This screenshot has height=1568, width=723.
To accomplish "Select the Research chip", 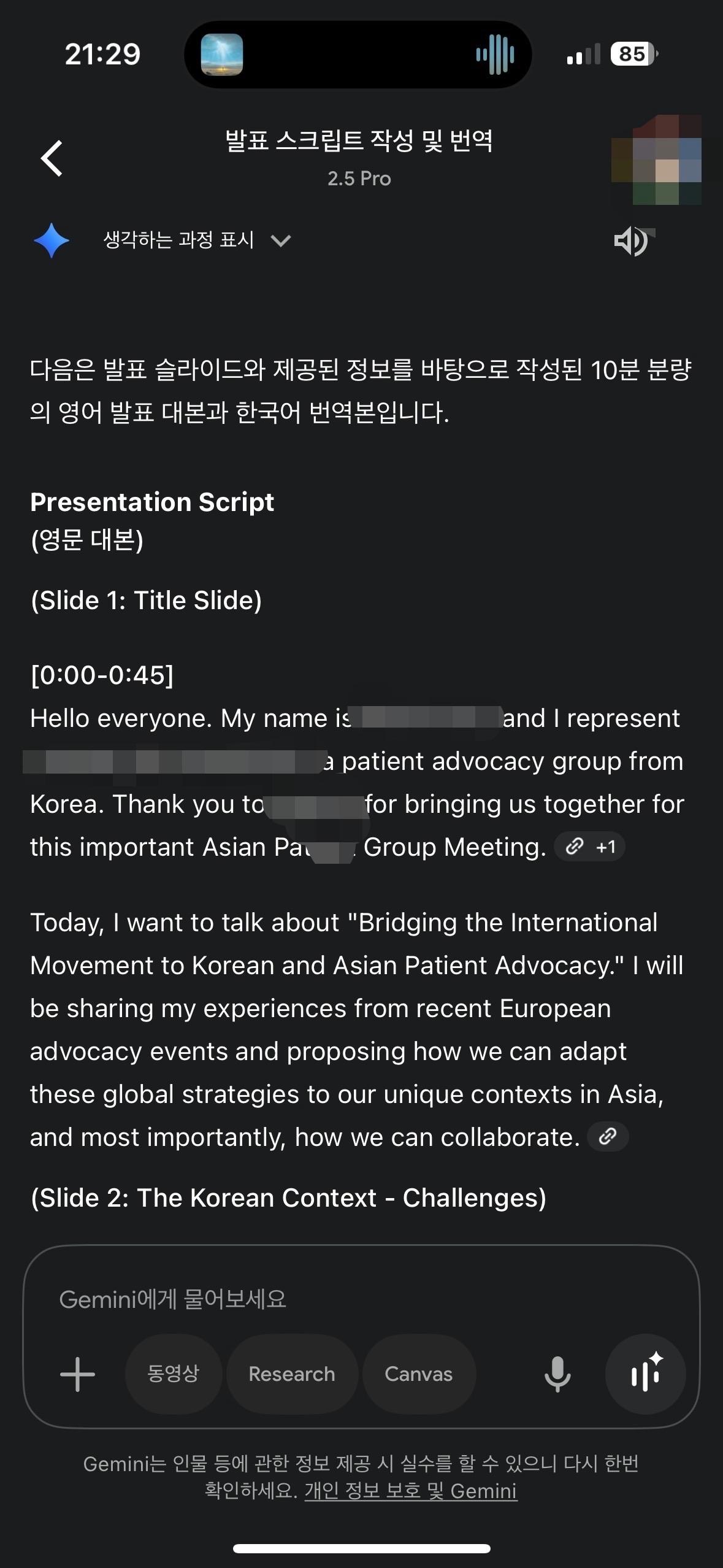I will click(x=292, y=1374).
